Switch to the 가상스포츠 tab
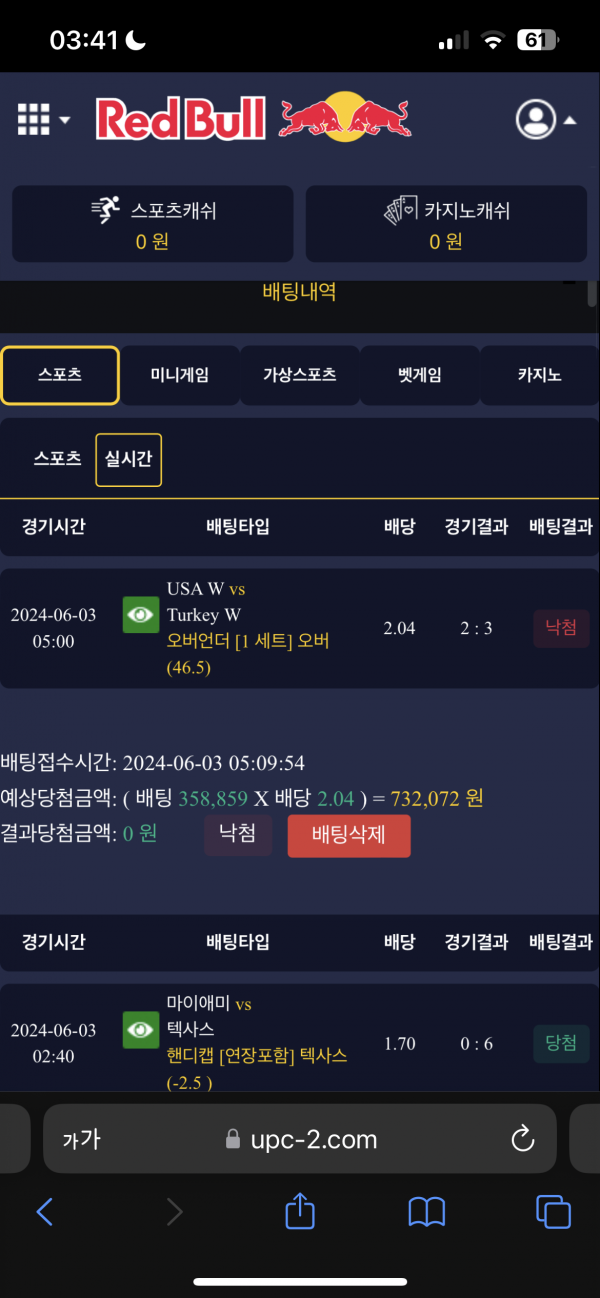Viewport: 600px width, 1298px height. (x=299, y=375)
